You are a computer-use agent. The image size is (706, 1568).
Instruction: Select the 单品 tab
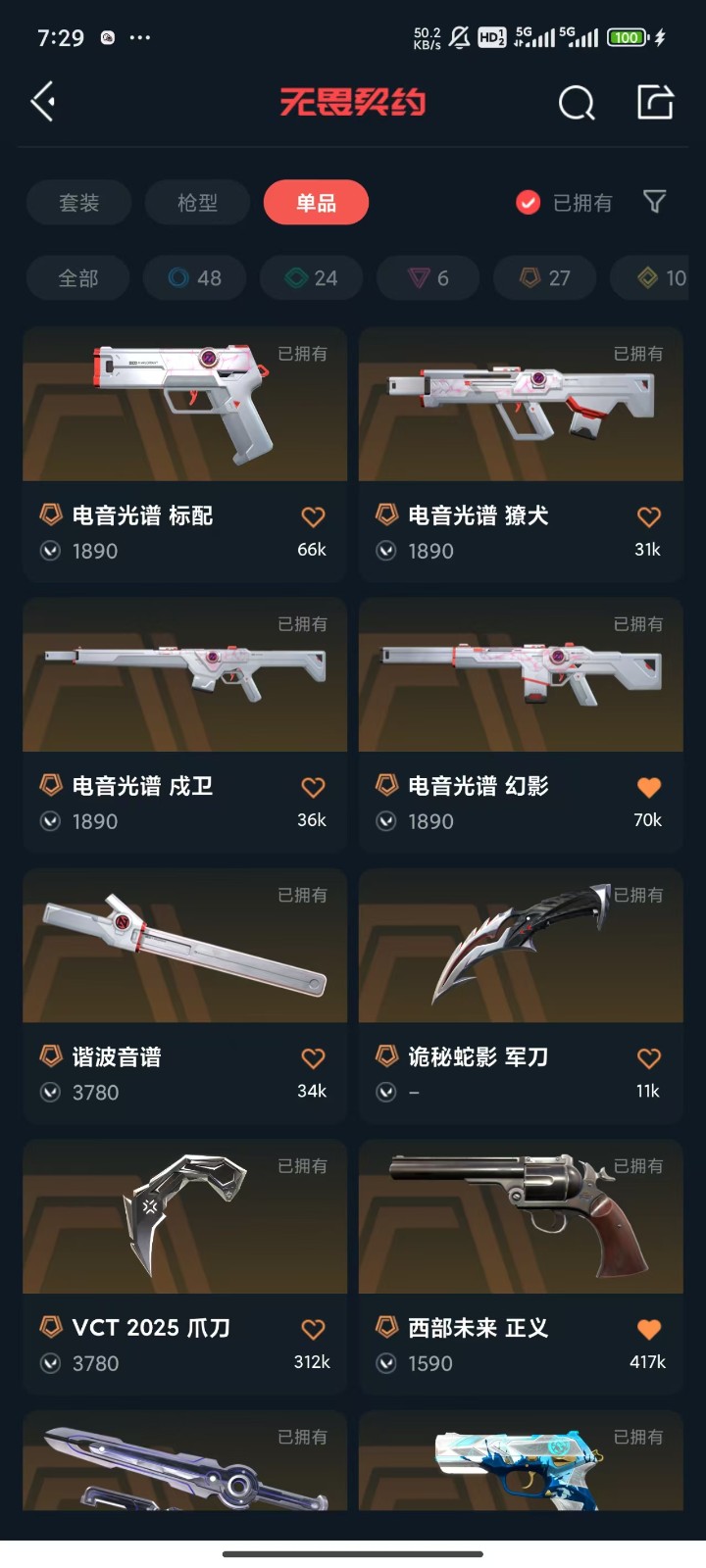tap(316, 203)
